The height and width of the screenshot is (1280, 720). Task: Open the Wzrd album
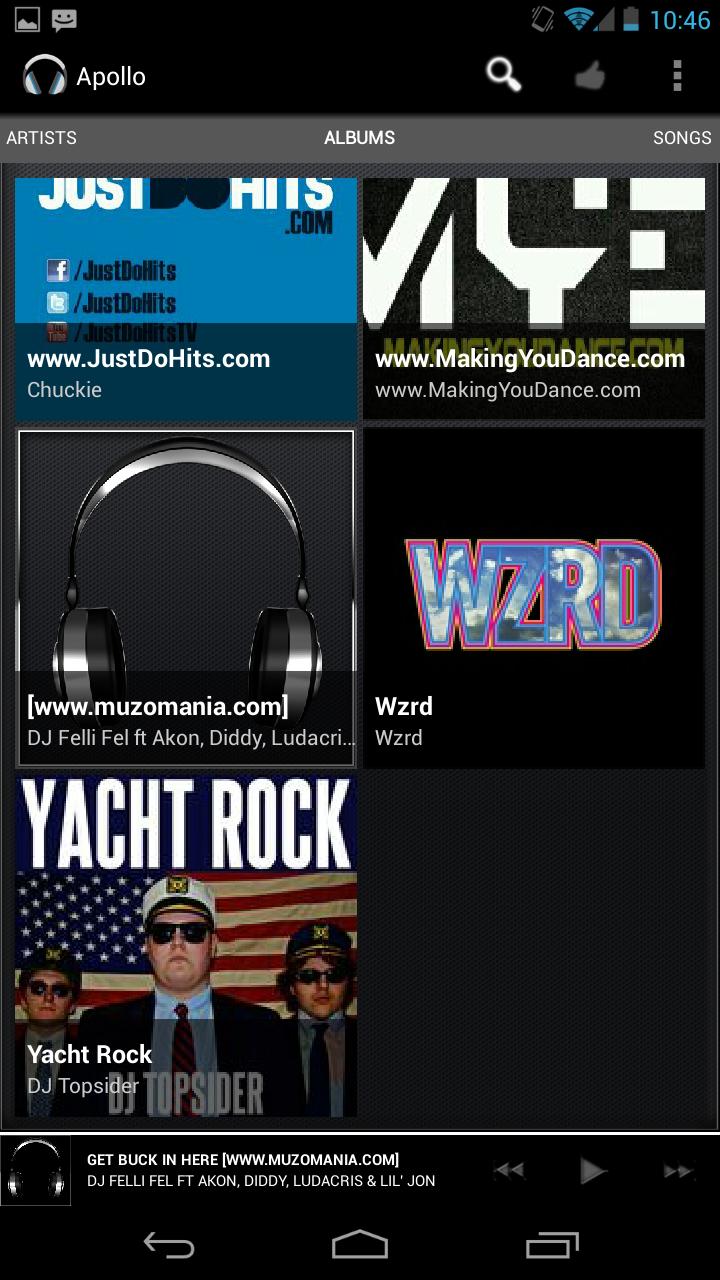point(534,598)
